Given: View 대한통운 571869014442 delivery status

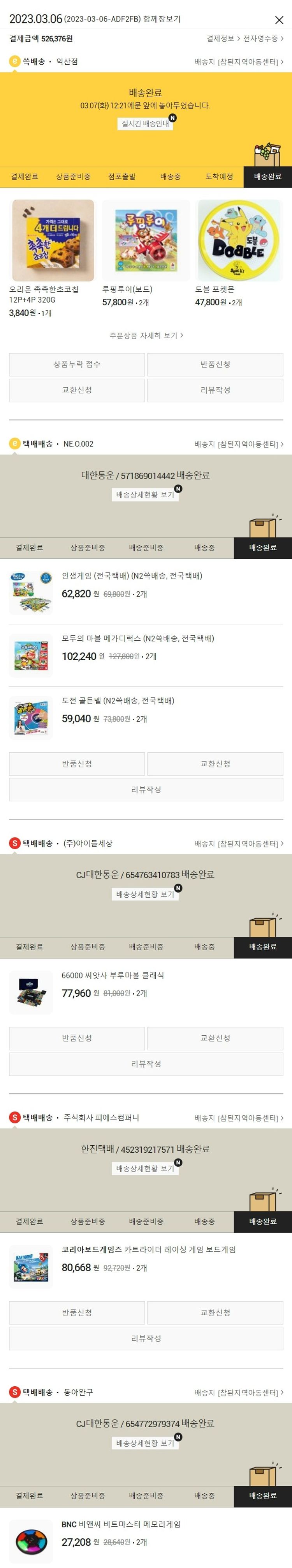Looking at the screenshot, I should (145, 494).
